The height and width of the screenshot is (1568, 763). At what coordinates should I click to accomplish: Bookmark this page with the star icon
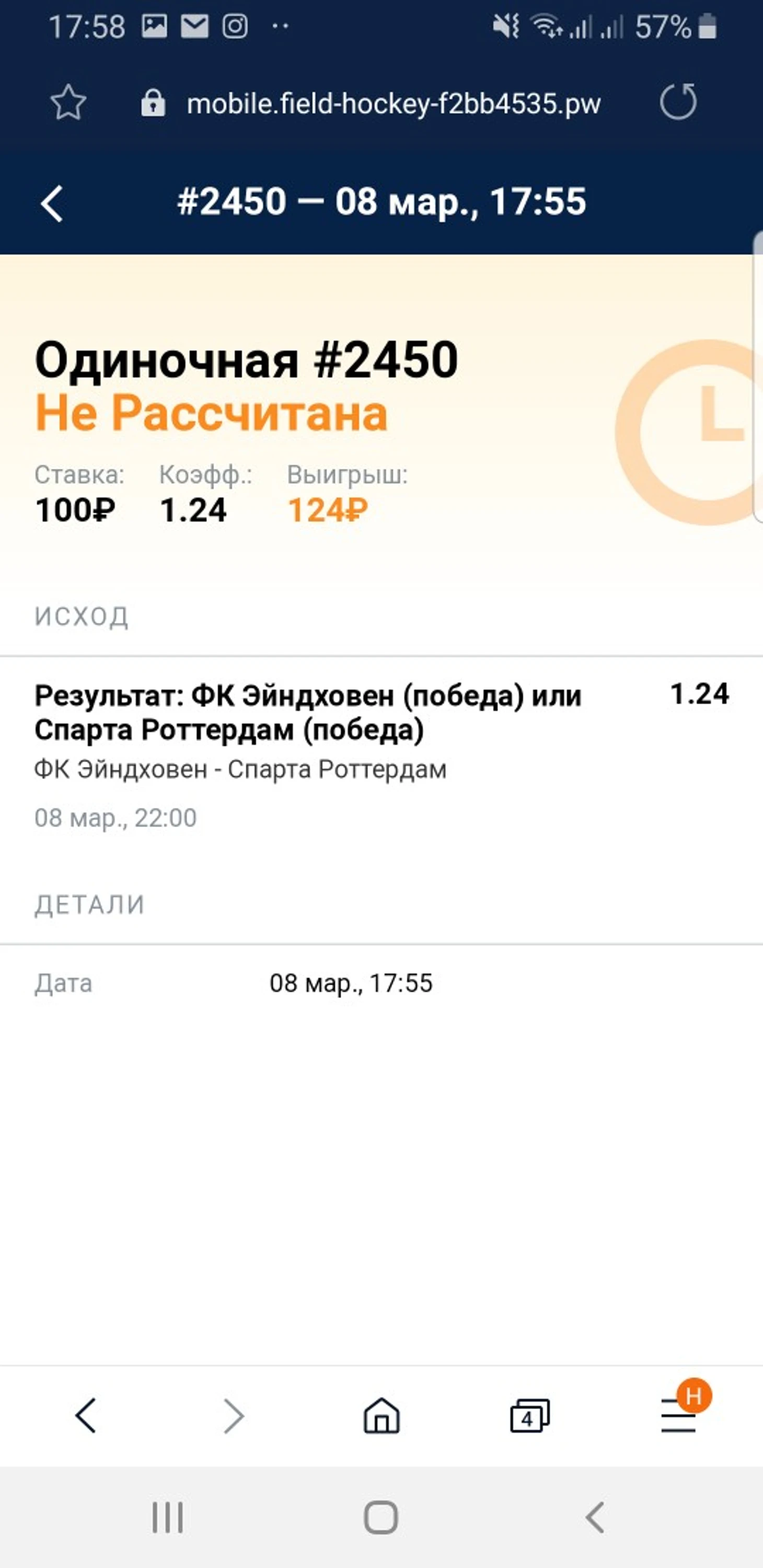tap(68, 102)
